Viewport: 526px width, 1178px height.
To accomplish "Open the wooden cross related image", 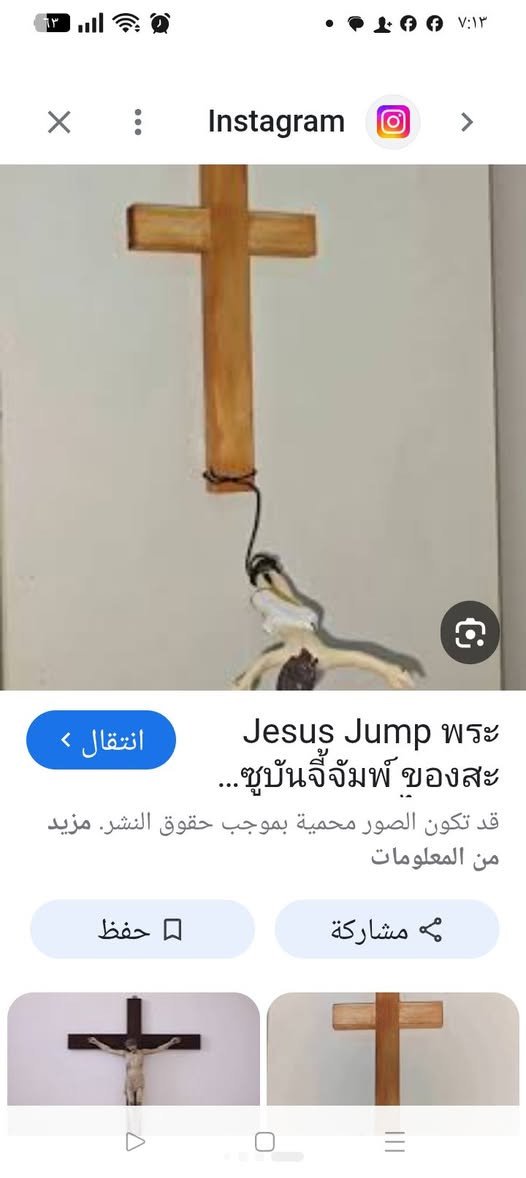I will [x=393, y=1050].
